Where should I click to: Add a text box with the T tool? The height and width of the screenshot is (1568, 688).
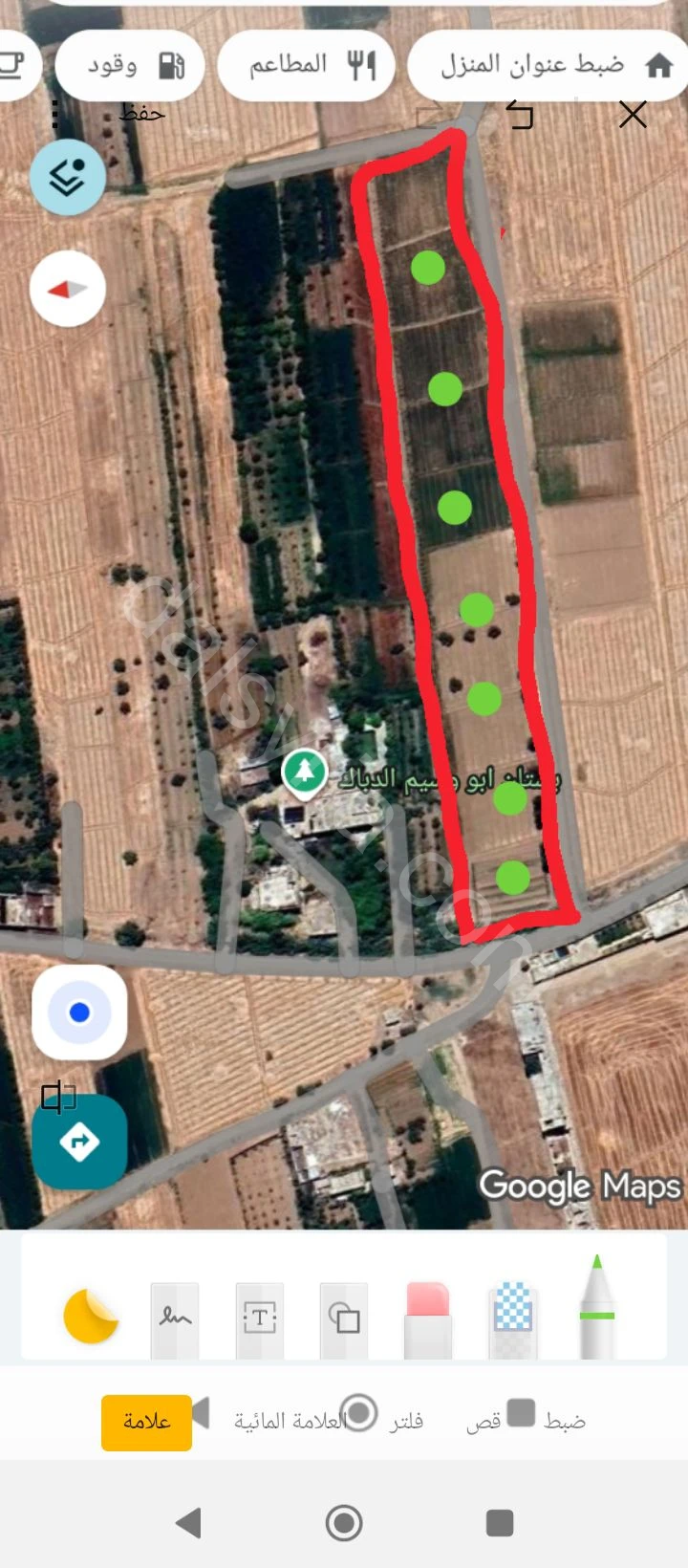tap(260, 1319)
